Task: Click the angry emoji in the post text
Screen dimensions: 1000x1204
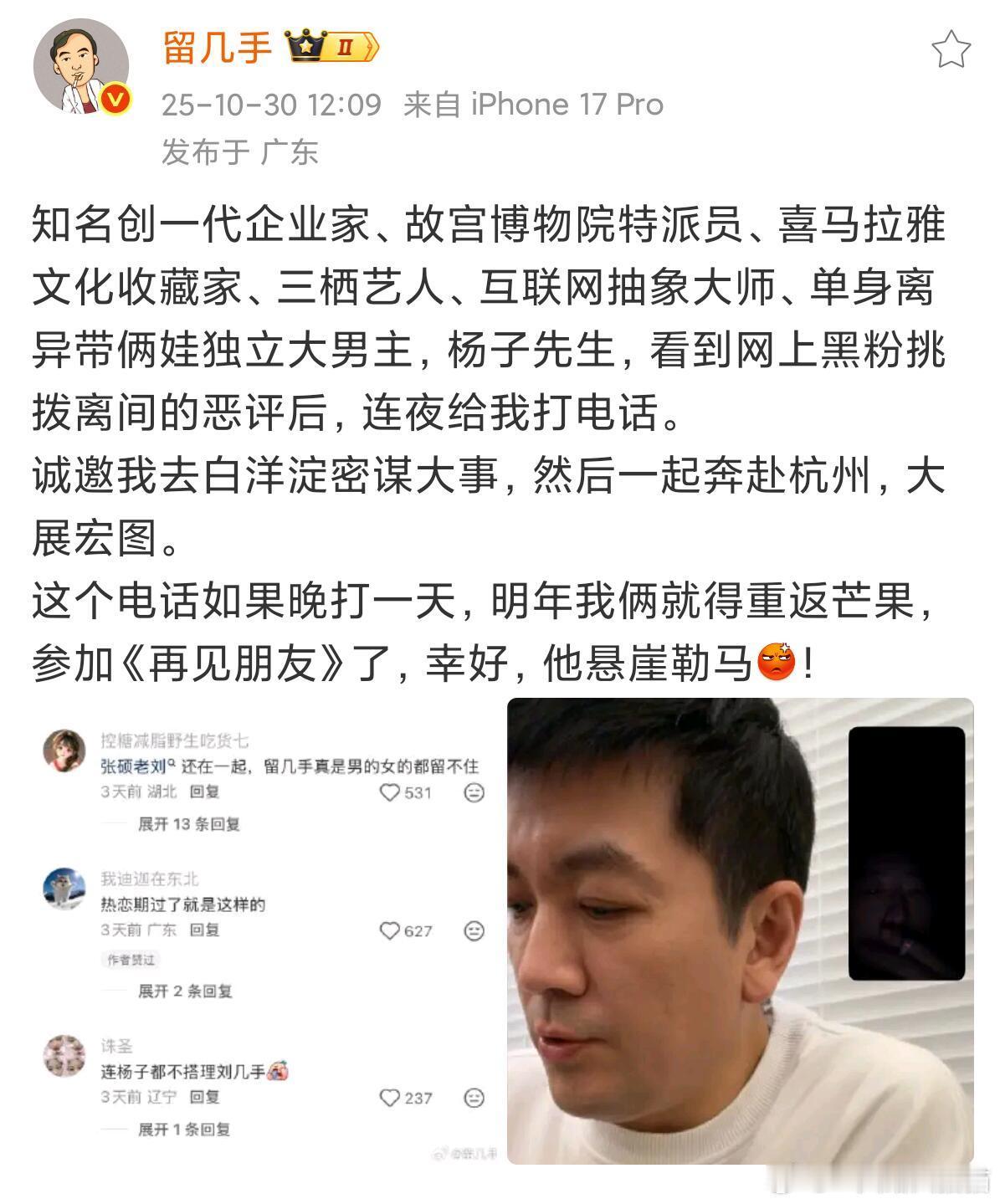Action: coord(772,660)
